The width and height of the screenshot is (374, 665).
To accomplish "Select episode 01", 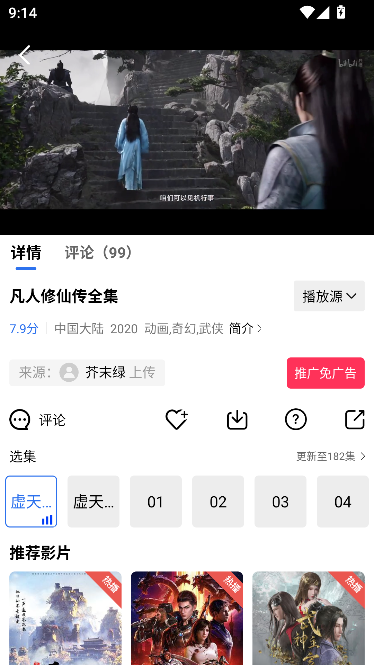I will (x=156, y=501).
